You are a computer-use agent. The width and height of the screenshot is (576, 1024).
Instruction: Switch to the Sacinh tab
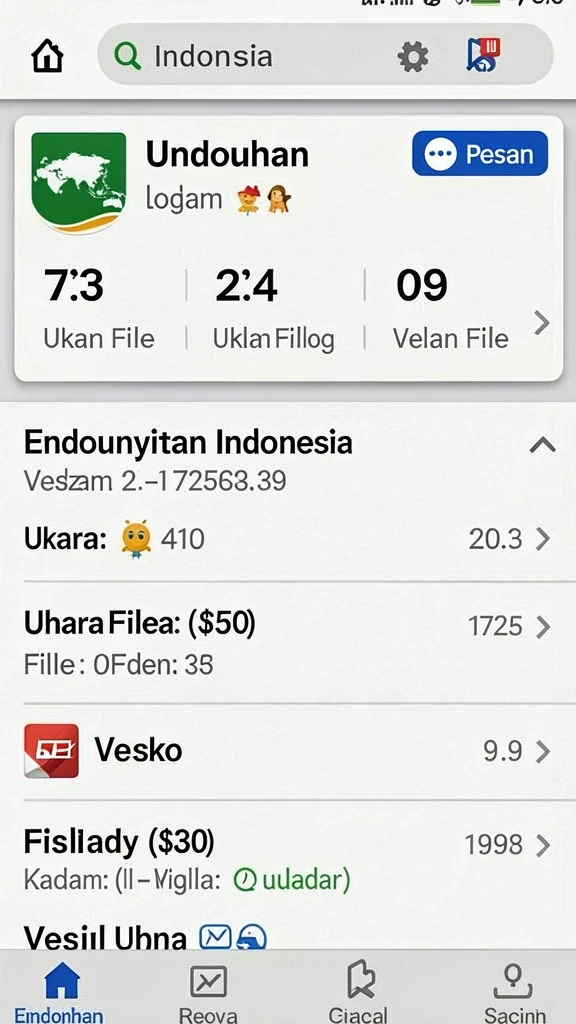point(514,989)
